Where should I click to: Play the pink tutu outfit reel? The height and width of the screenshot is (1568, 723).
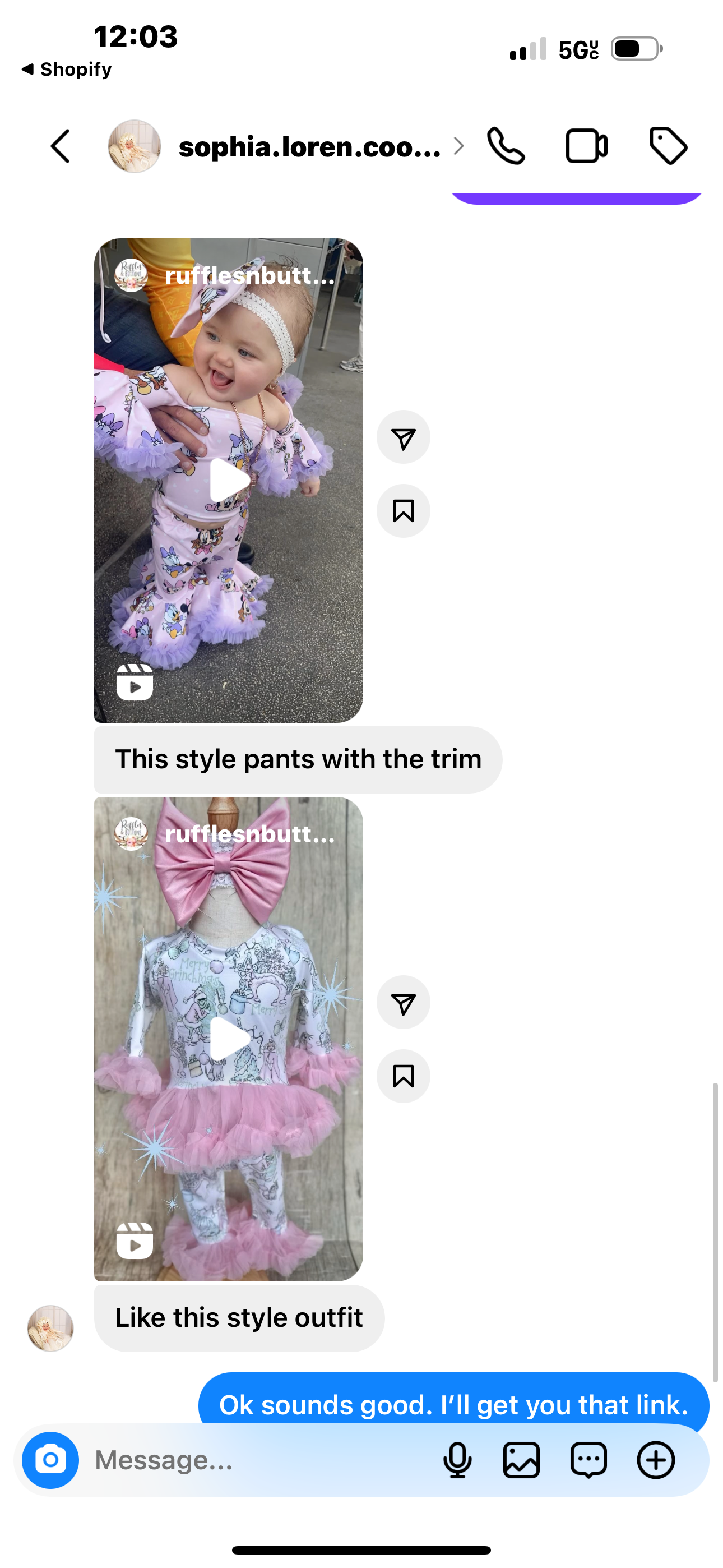point(228,1039)
